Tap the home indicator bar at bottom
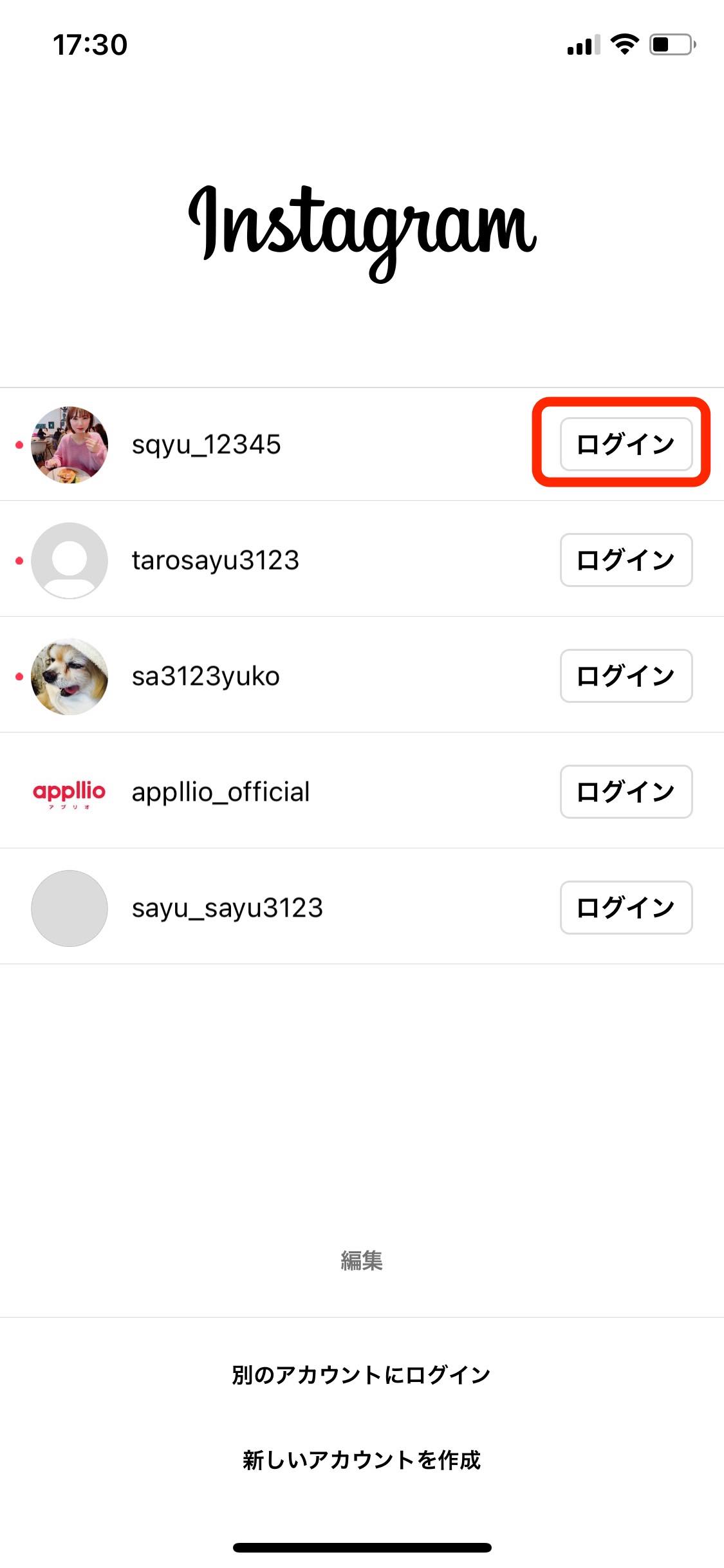 coord(362,1547)
